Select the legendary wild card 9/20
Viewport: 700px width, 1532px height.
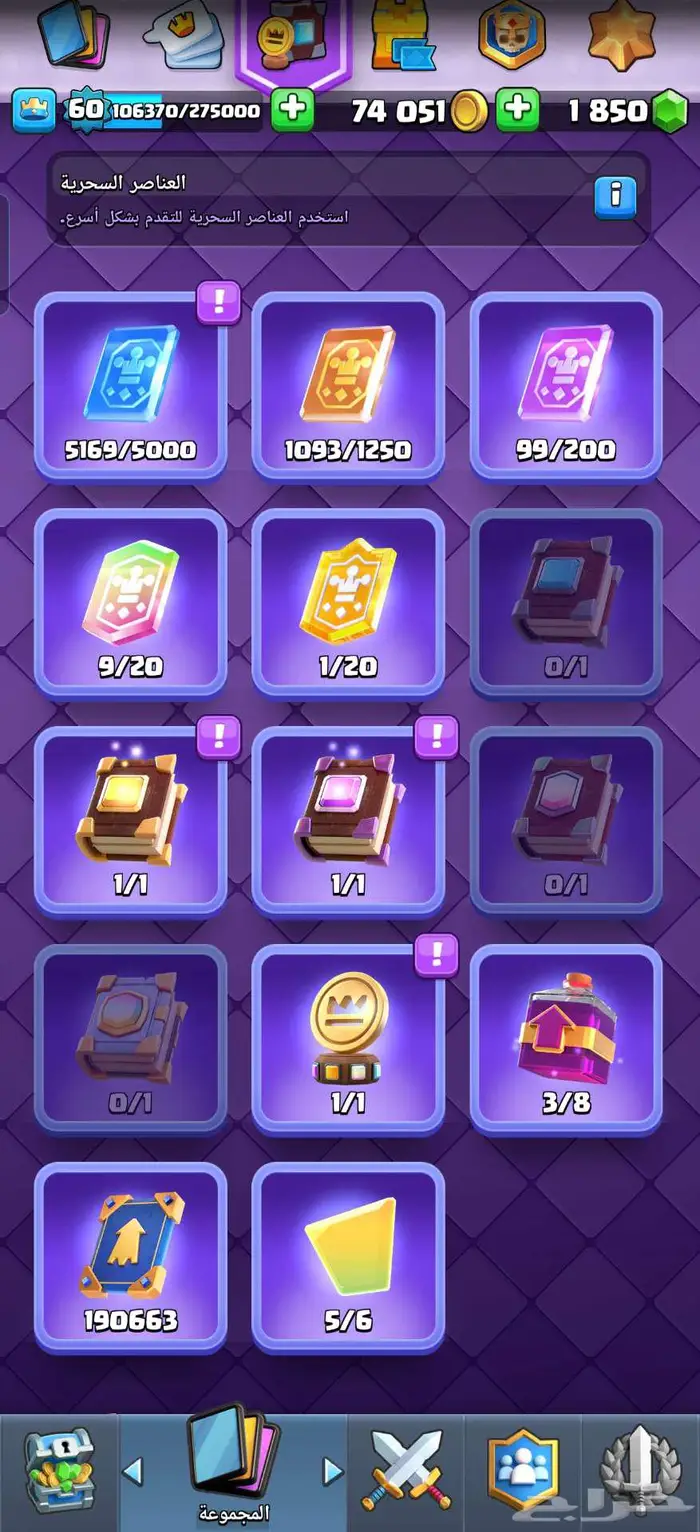pos(130,603)
